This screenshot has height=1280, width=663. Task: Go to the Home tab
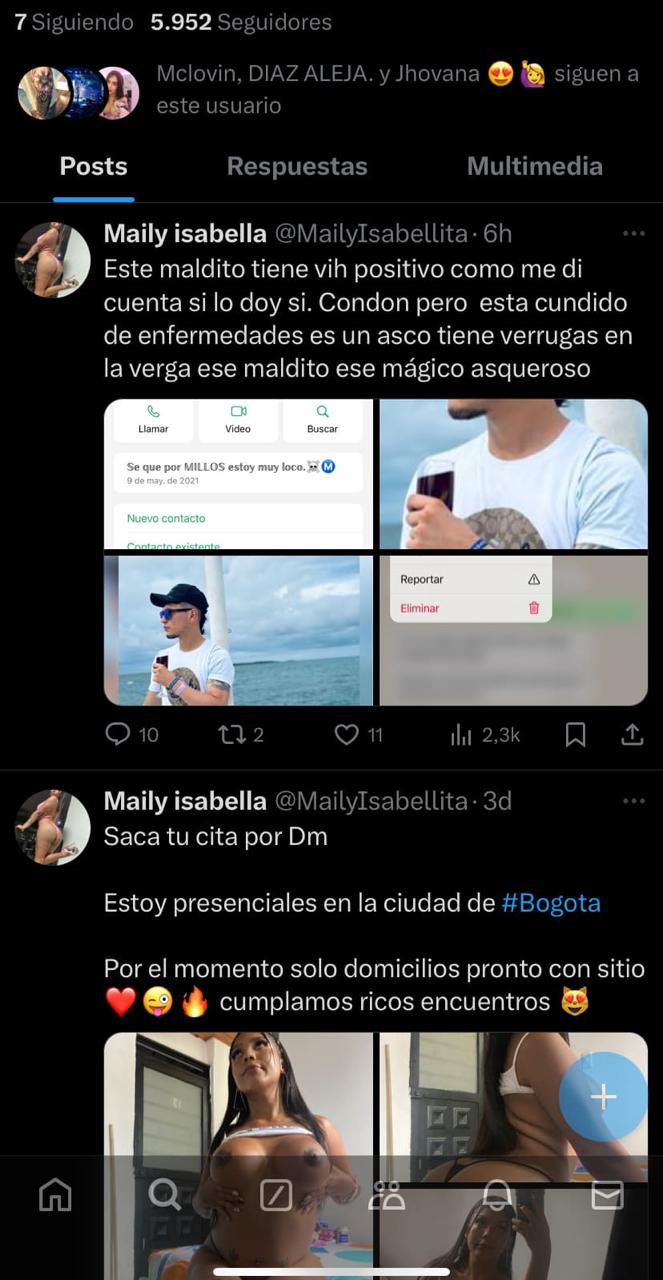pyautogui.click(x=55, y=1194)
